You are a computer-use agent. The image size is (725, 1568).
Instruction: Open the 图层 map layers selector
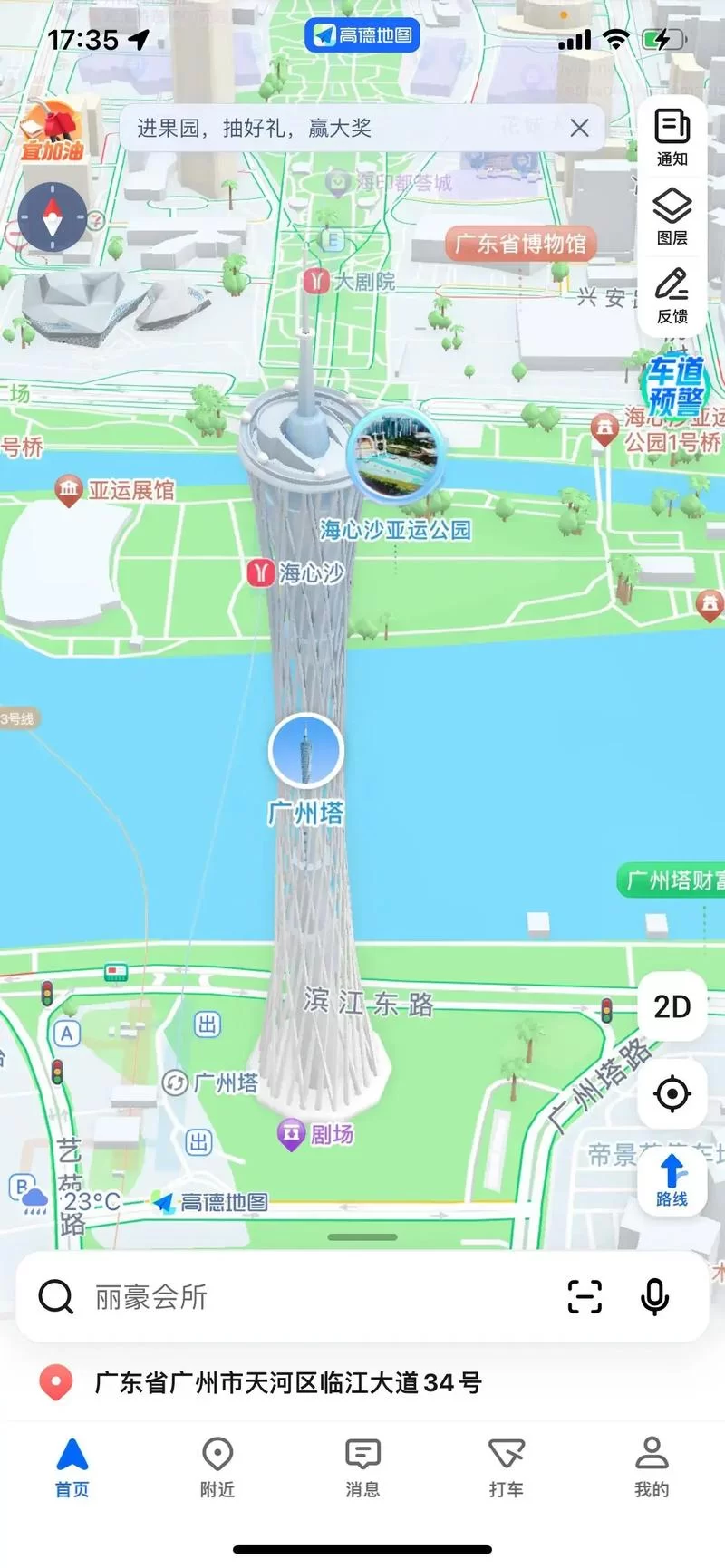click(x=672, y=215)
